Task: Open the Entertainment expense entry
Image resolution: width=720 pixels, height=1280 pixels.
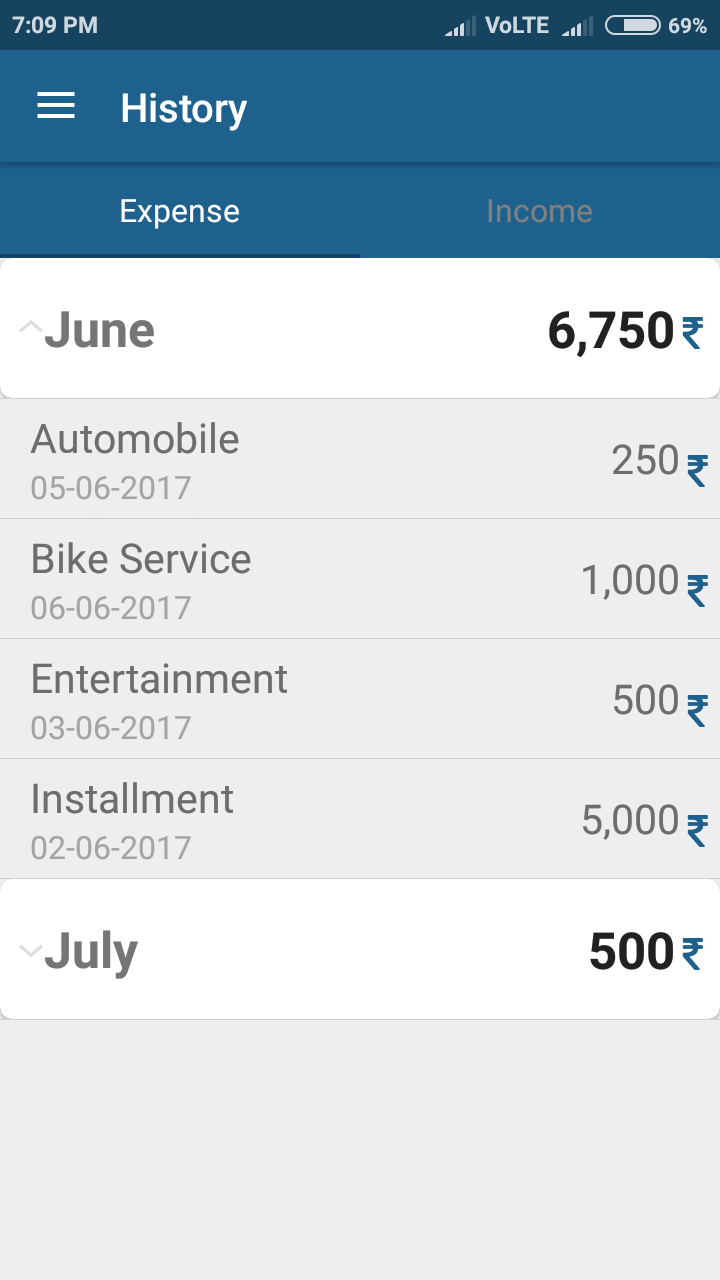Action: tap(360, 700)
